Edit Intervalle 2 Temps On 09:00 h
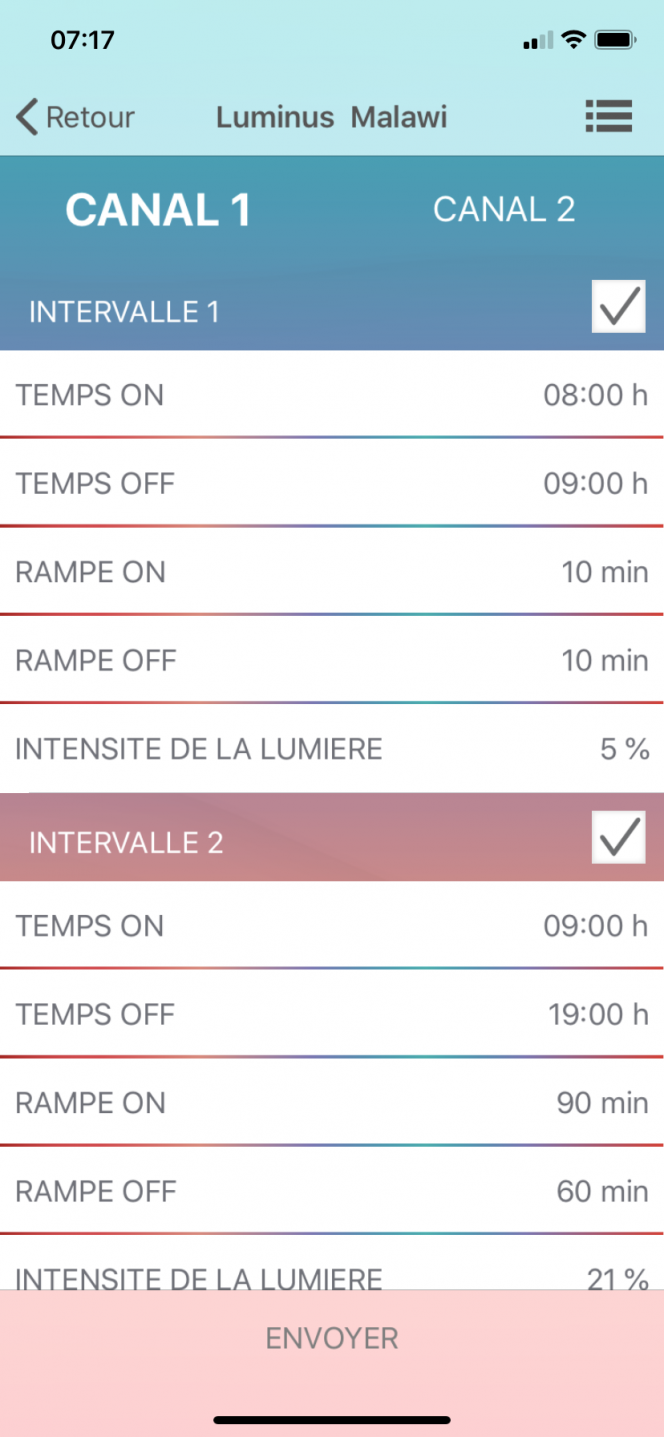Image resolution: width=664 pixels, height=1437 pixels. 332,925
